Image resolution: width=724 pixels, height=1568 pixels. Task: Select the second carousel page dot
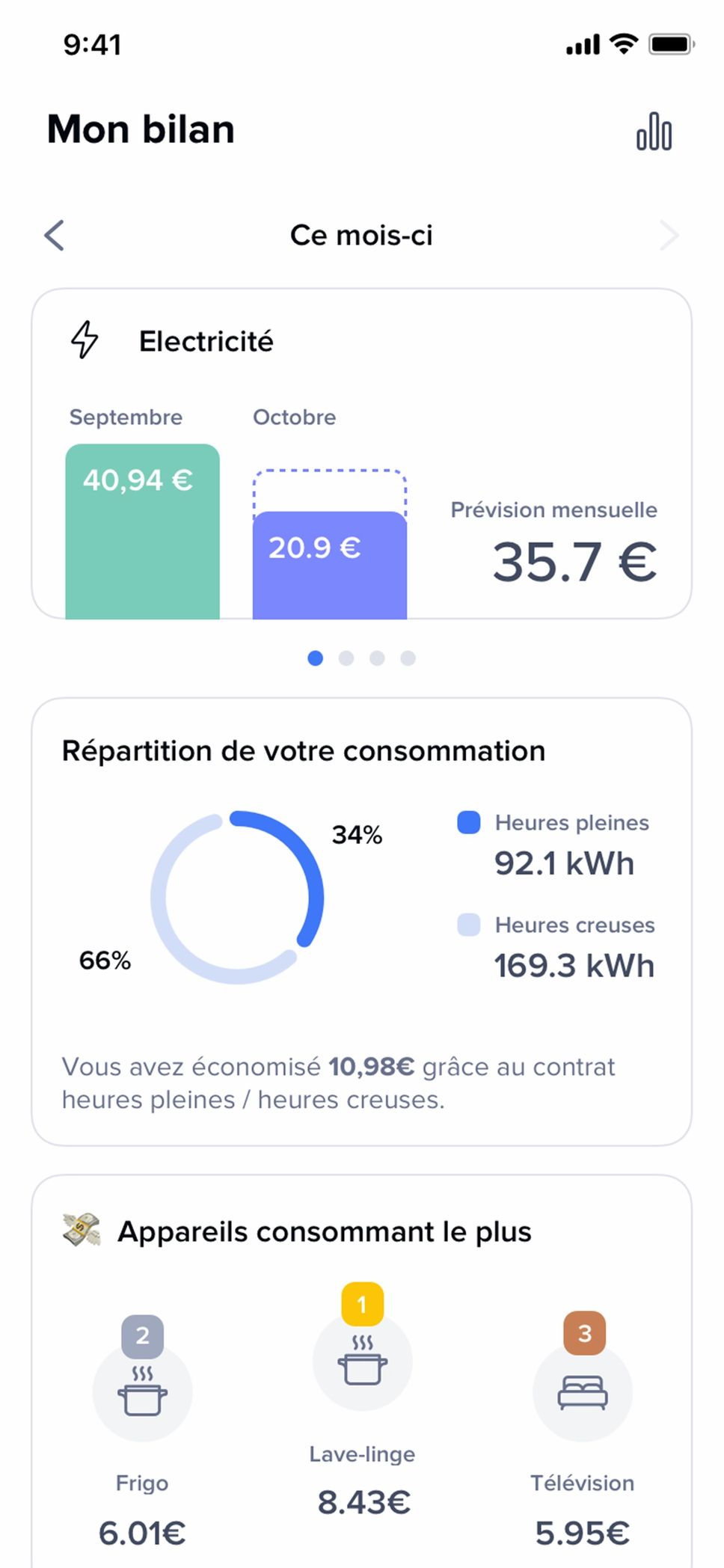[x=346, y=658]
